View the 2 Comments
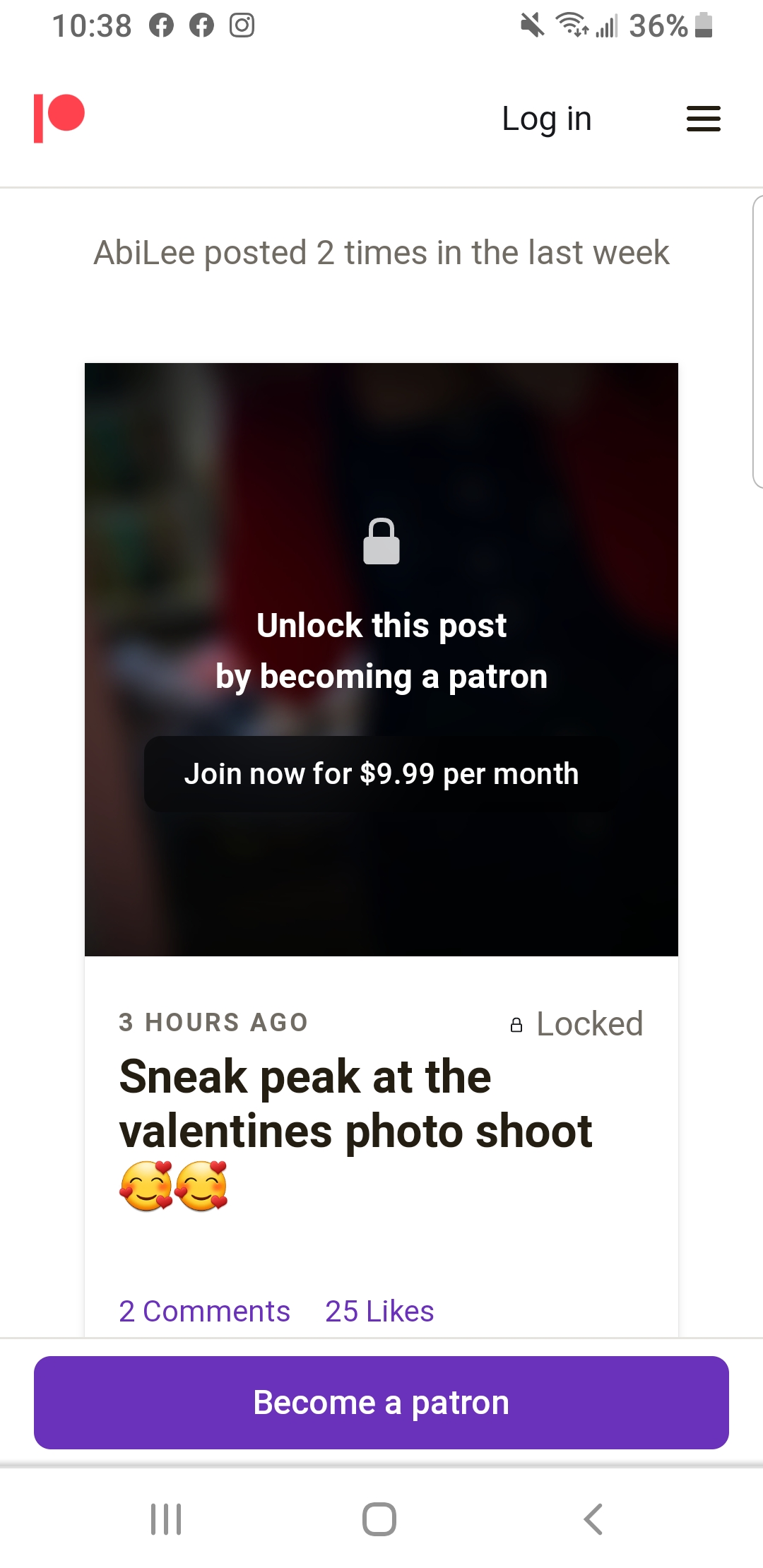This screenshot has height=1568, width=763. point(204,1311)
